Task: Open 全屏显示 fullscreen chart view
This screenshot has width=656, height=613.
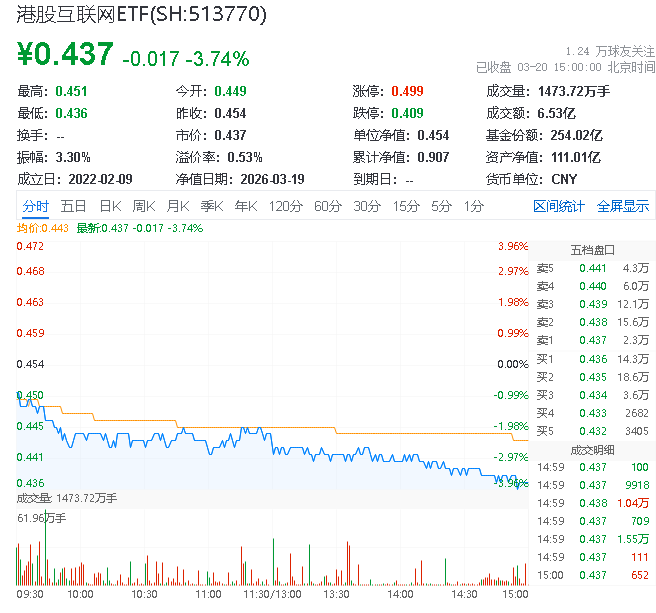Action: pos(623,206)
